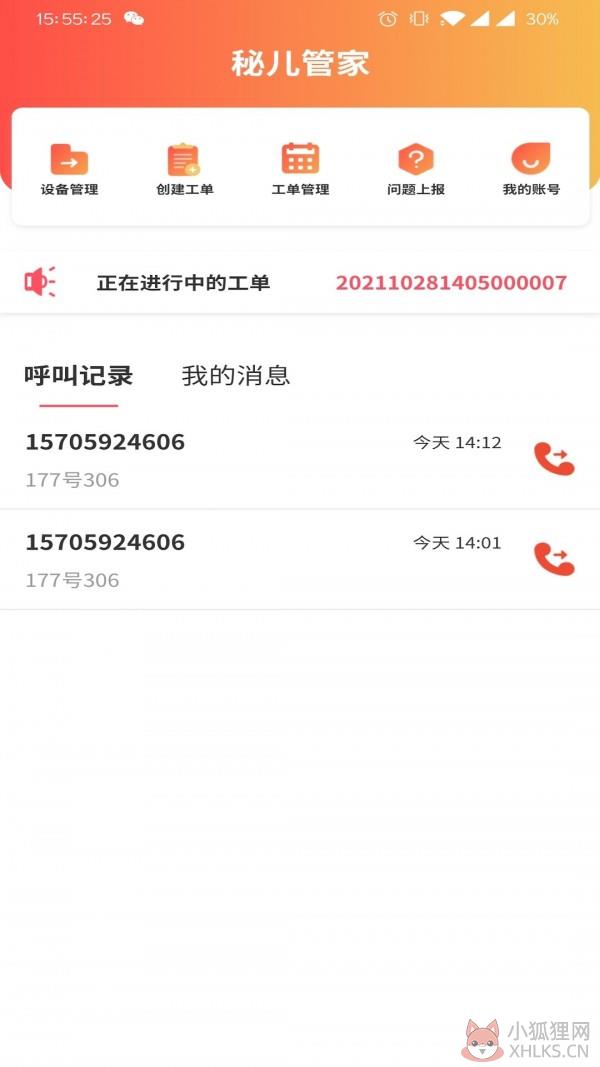This screenshot has width=600, height=1067.
Task: View the call record from 今天 14:01
Action: [300, 559]
